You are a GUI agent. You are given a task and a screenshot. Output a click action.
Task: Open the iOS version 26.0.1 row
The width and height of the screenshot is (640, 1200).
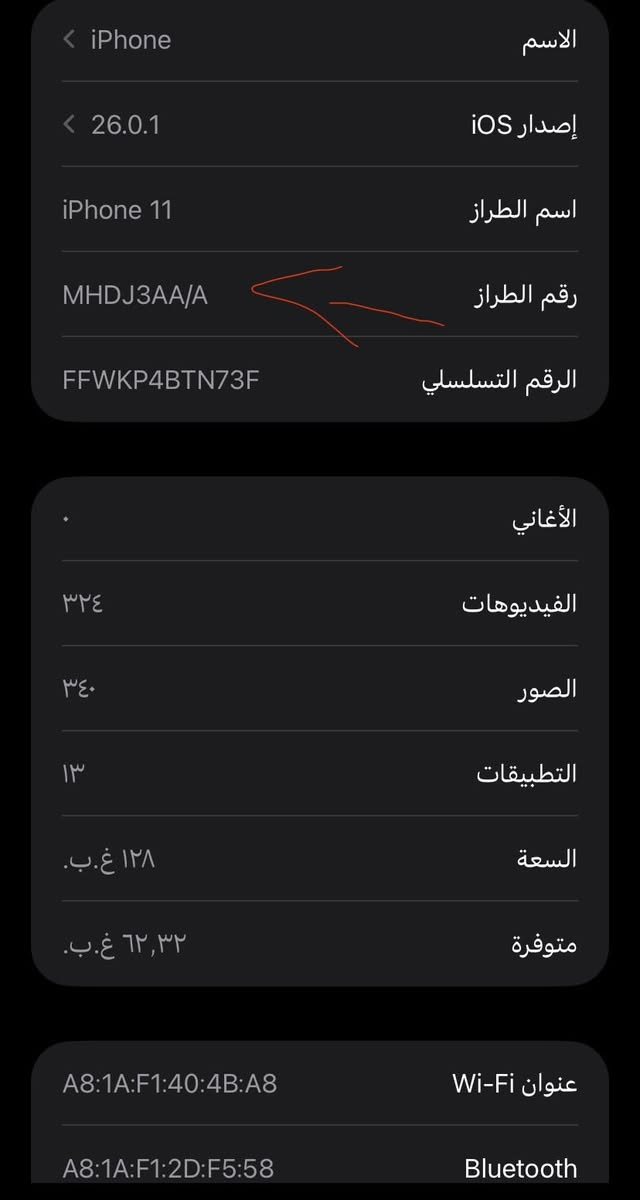320,125
